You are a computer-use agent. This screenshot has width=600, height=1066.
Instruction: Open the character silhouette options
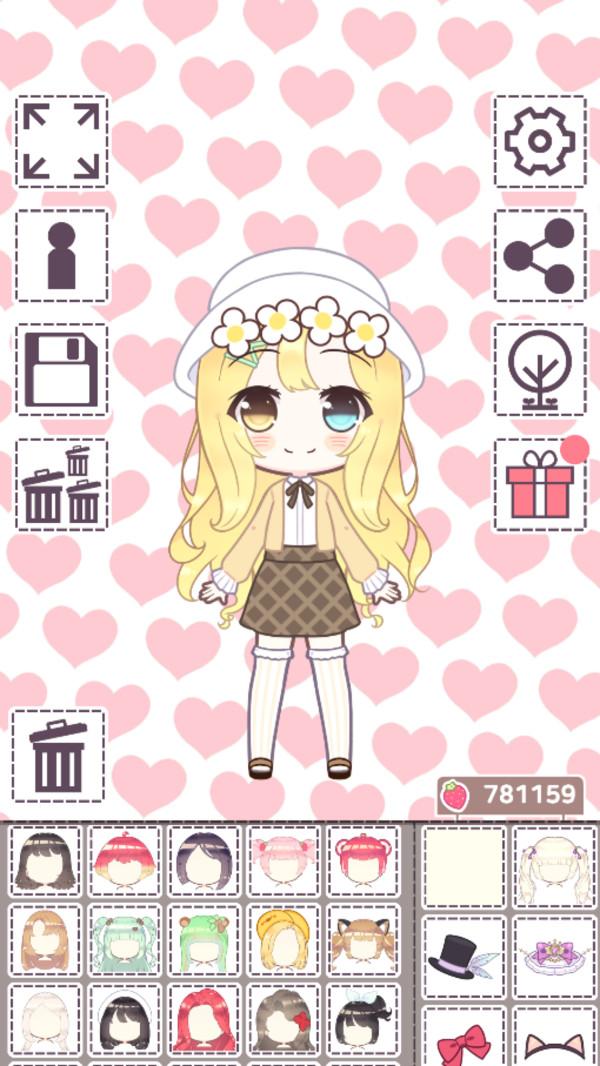point(61,256)
